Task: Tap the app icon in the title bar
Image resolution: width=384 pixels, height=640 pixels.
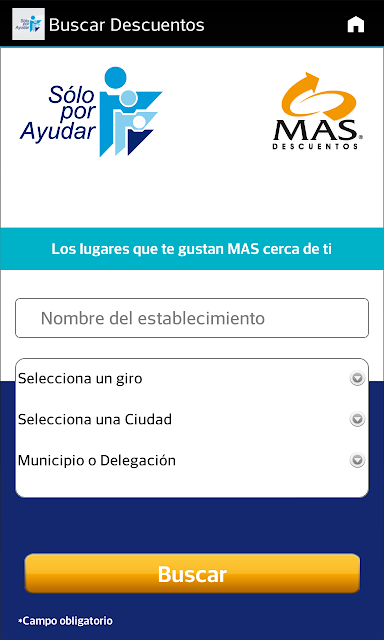Action: [28, 24]
